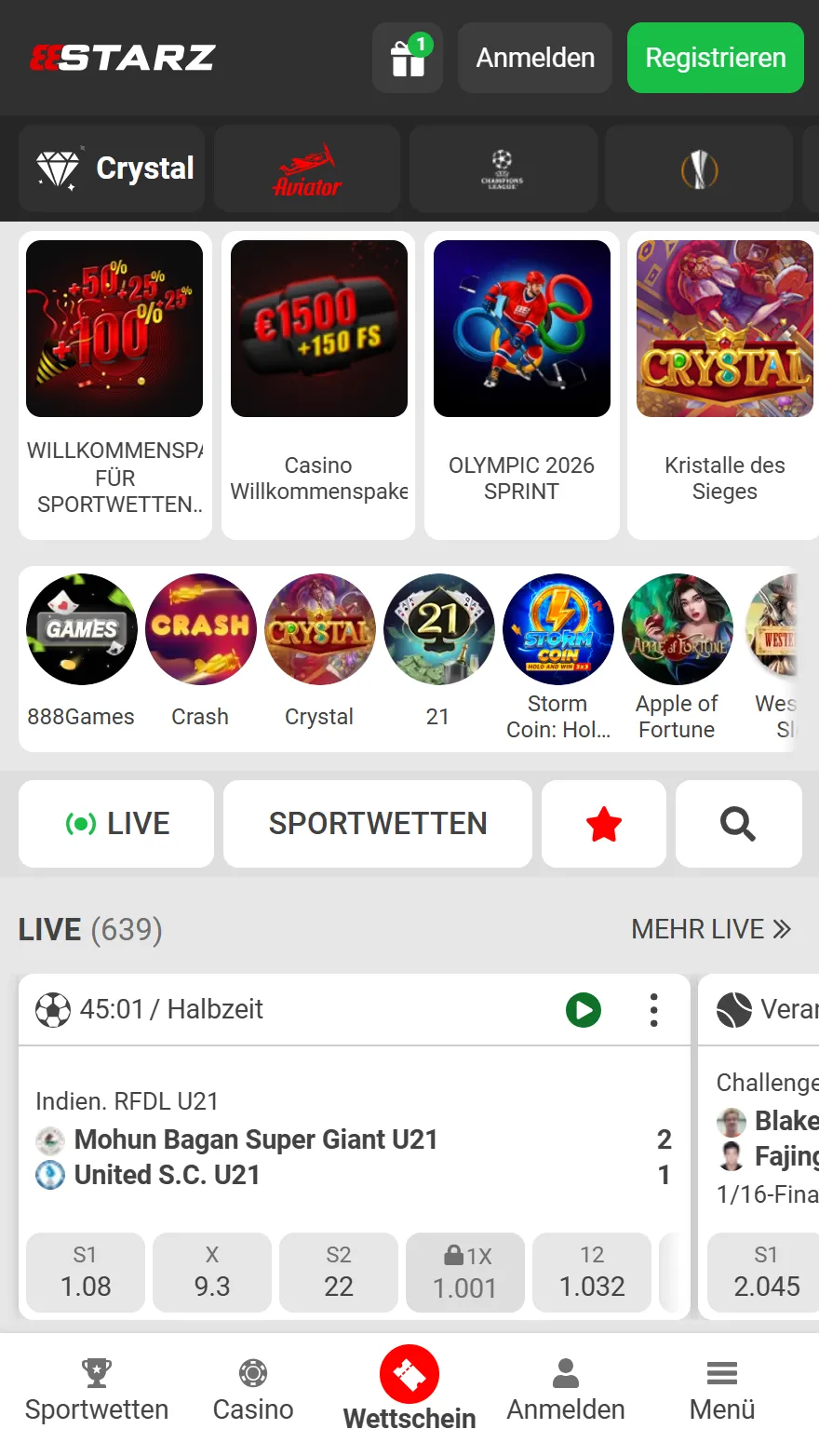
Task: Open the Europa League category icon
Action: [699, 169]
